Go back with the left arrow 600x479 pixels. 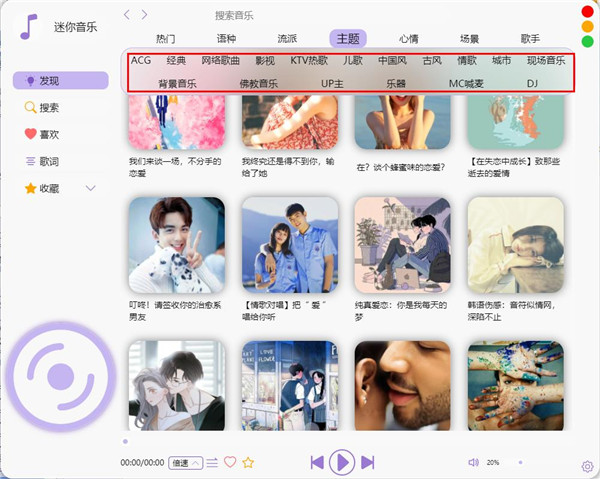pos(126,15)
